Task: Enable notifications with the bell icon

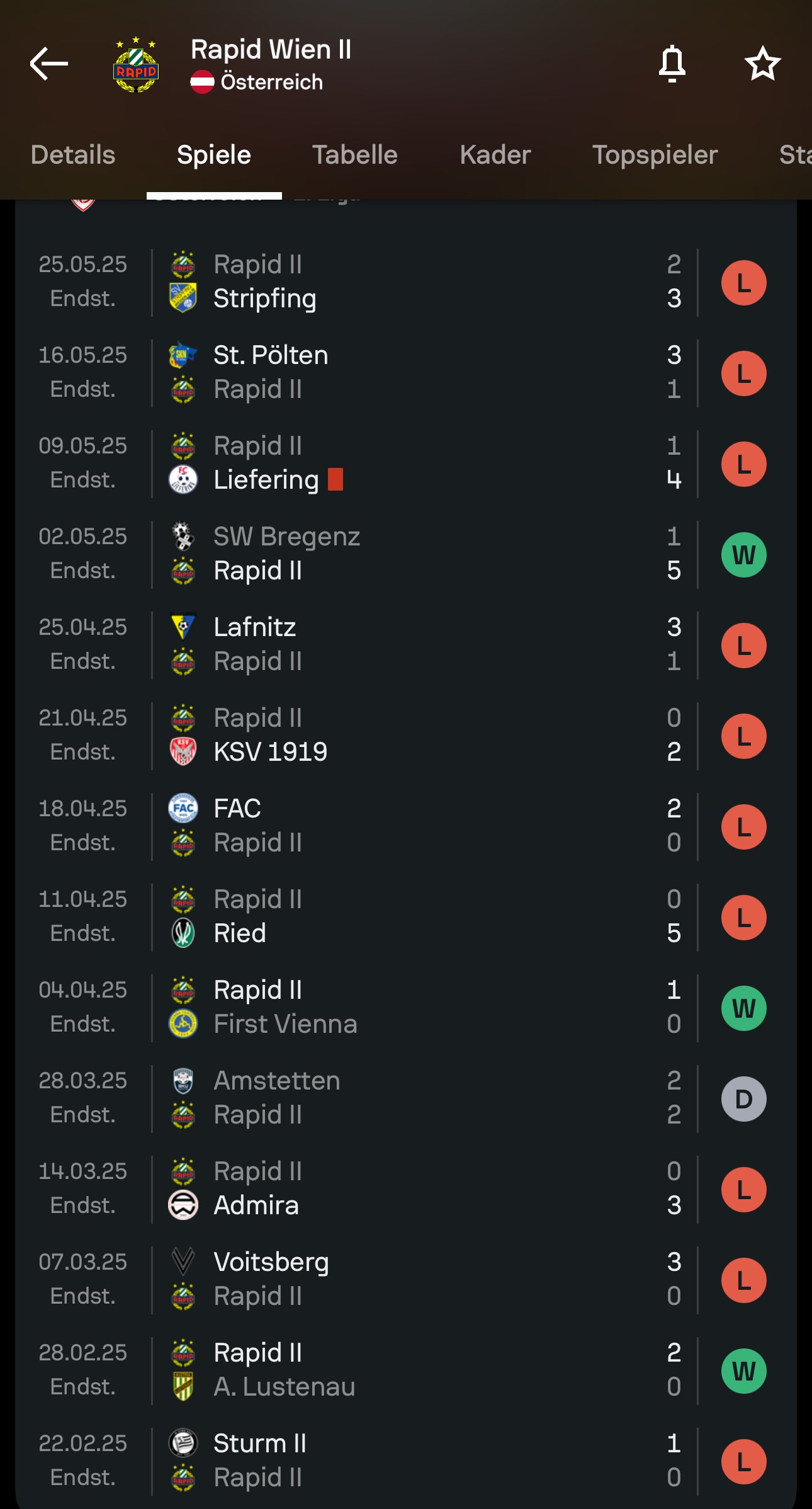Action: [672, 64]
